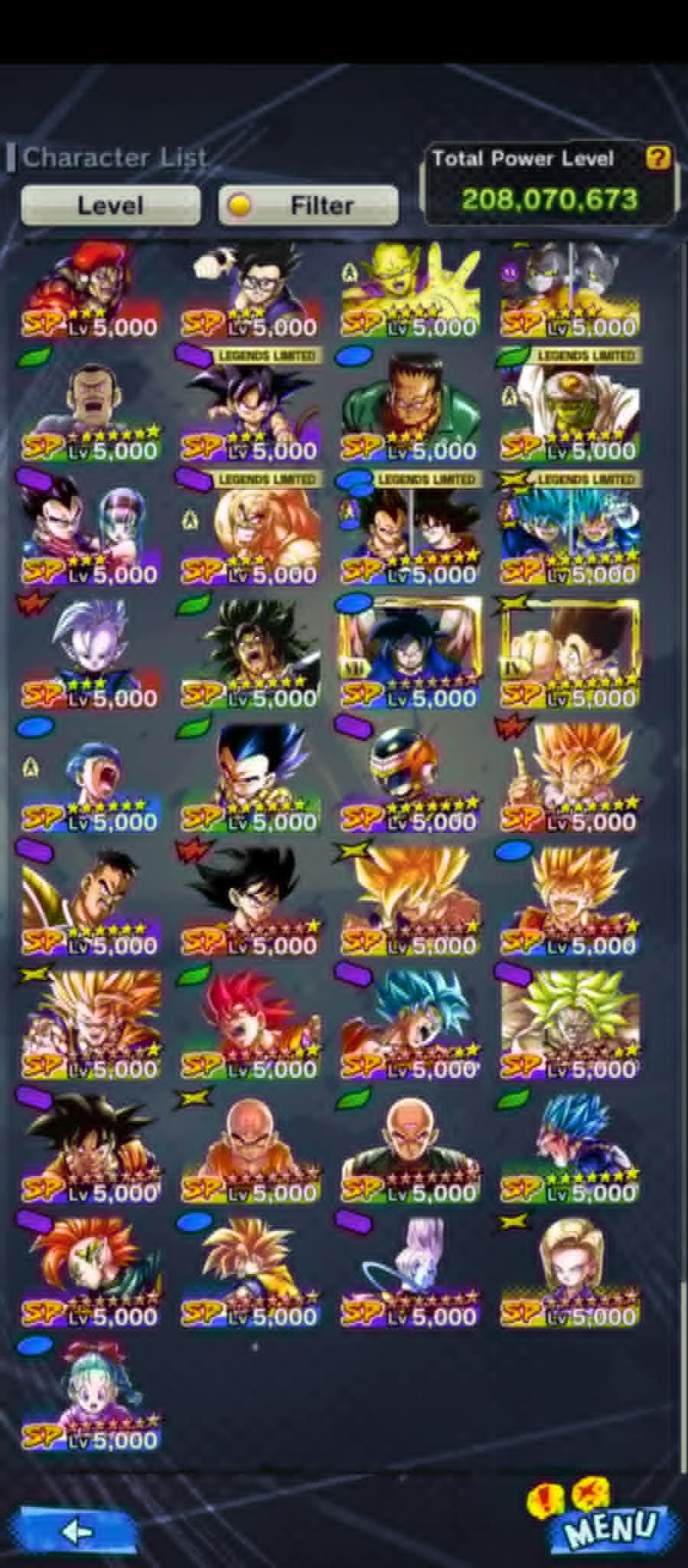Open the Total Power Level help icon
Image resolution: width=688 pixels, height=1568 pixels.
pyautogui.click(x=657, y=158)
